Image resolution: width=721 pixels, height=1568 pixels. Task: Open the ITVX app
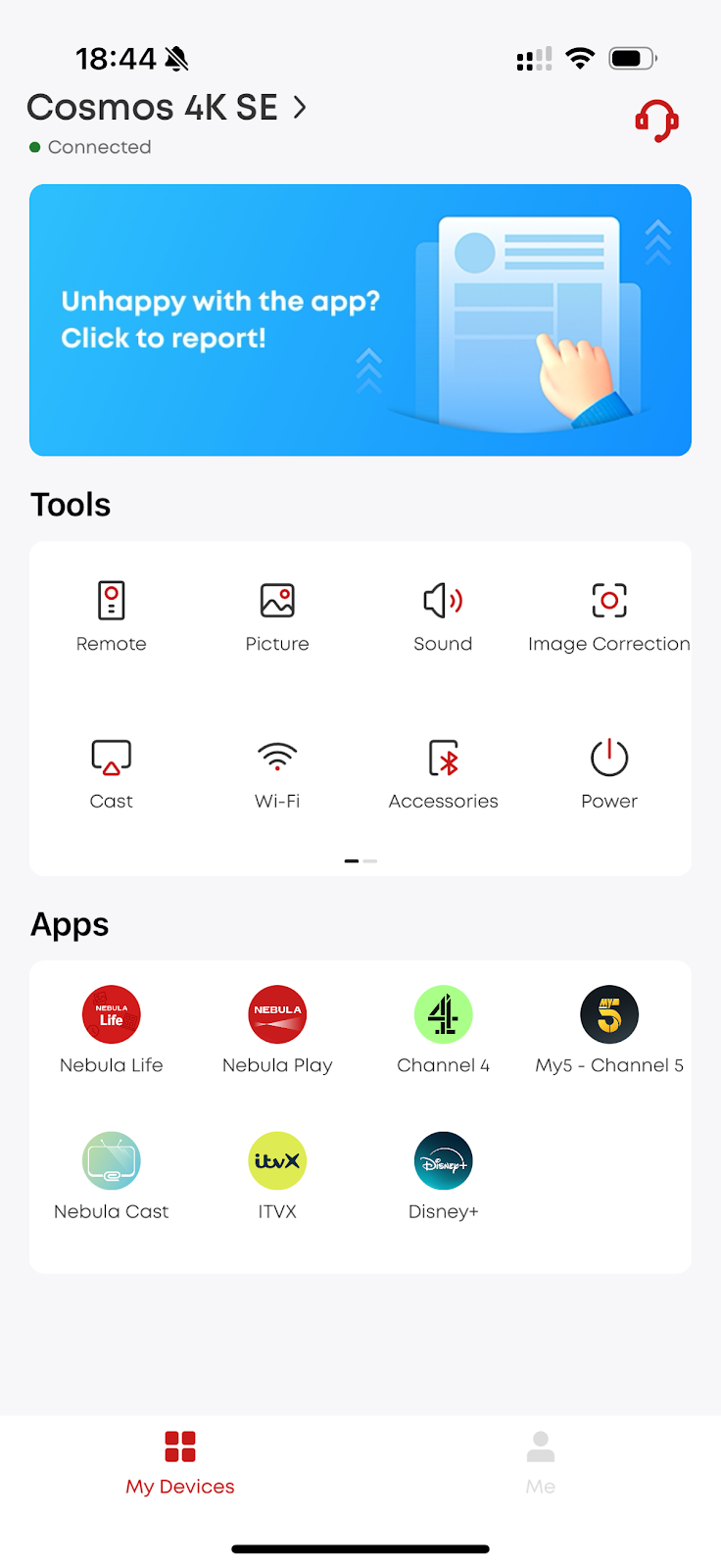tap(277, 1175)
